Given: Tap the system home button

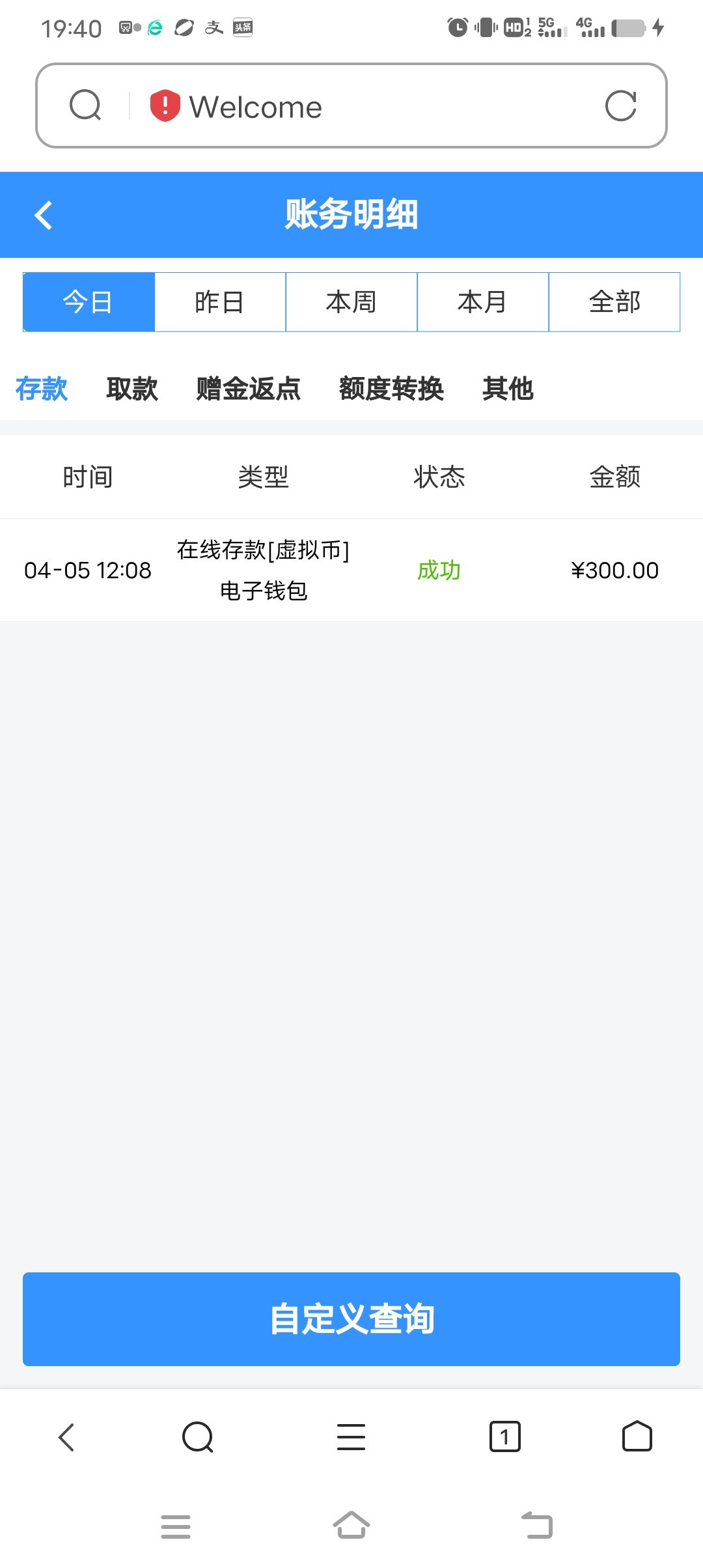Looking at the screenshot, I should (x=351, y=1525).
